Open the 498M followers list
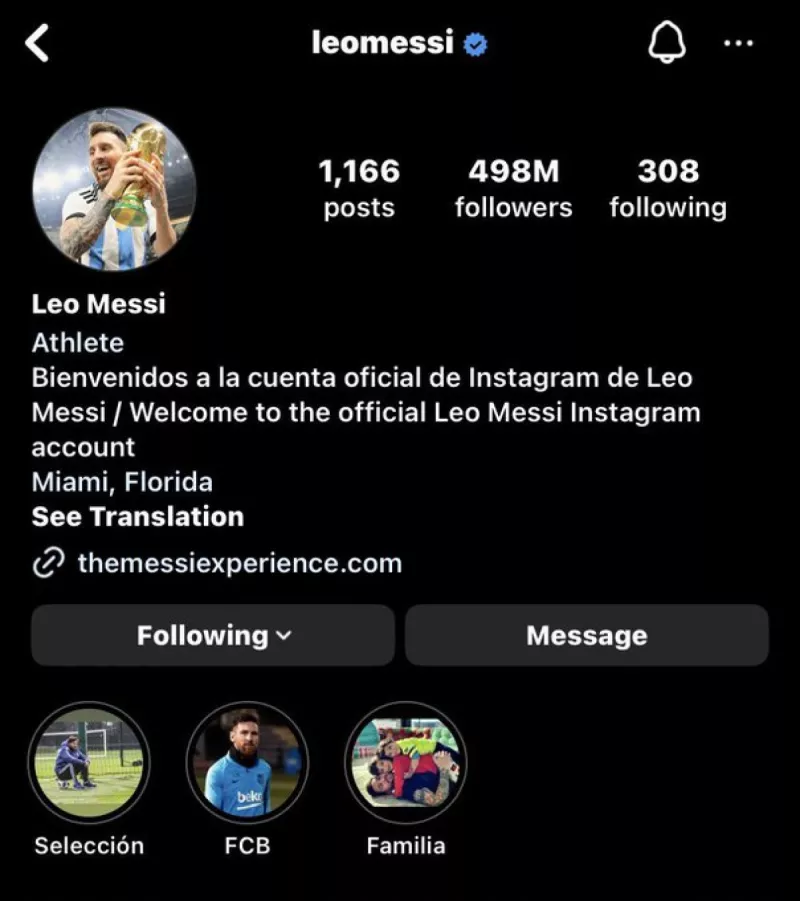This screenshot has height=901, width=800. [513, 188]
